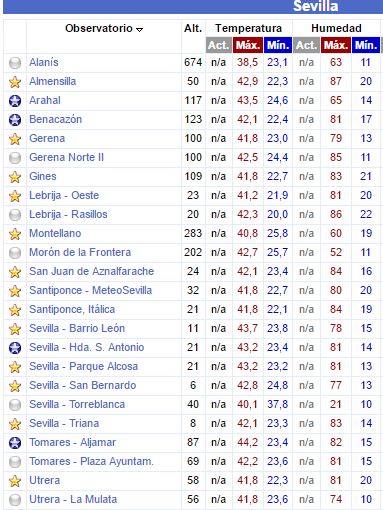Open the Benacazón station link
This screenshot has width=383, height=510.
(56, 119)
